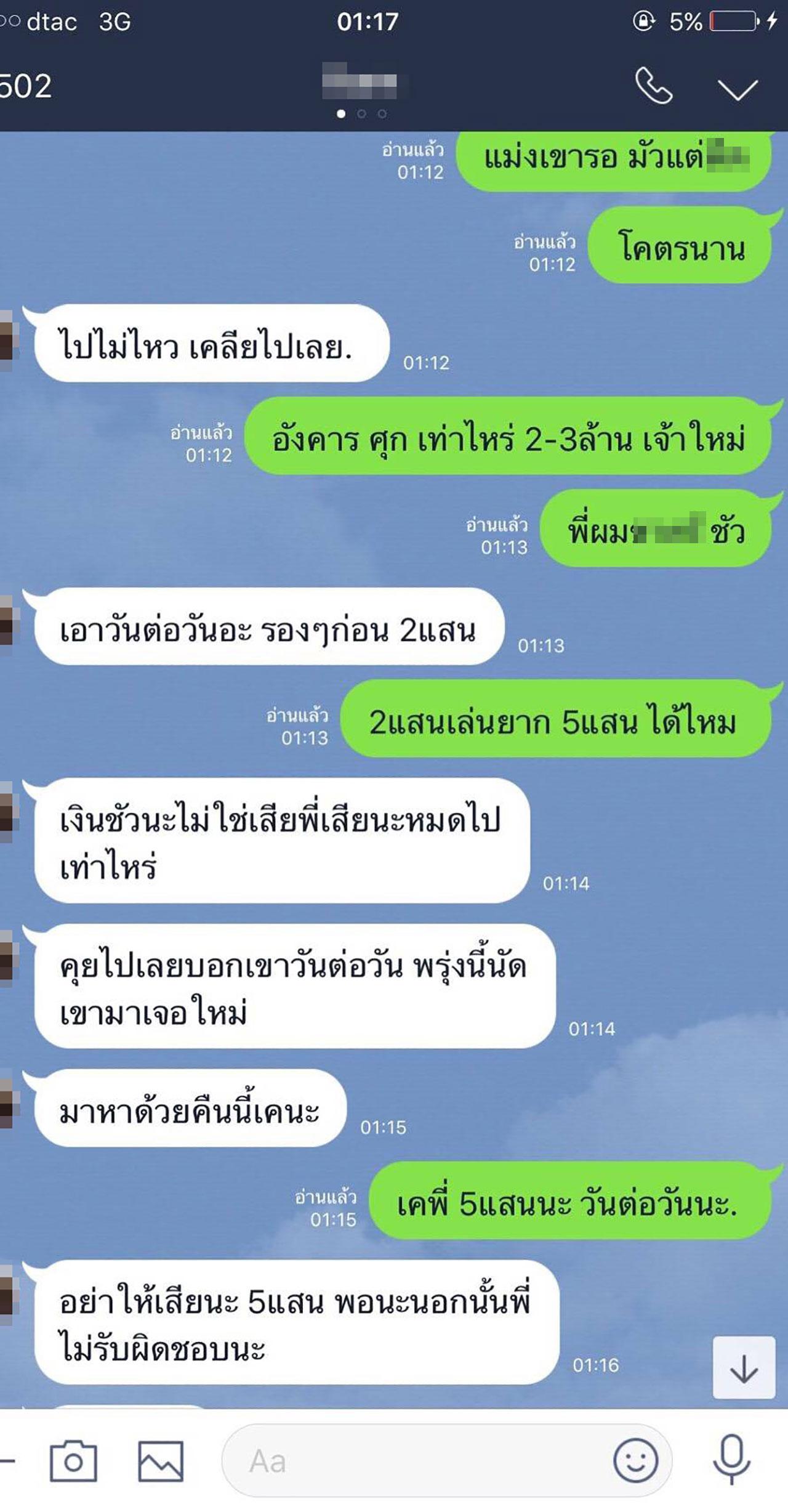Screen dimensions: 788x1512
Task: Open the emoji sticker picker
Action: [635, 1460]
